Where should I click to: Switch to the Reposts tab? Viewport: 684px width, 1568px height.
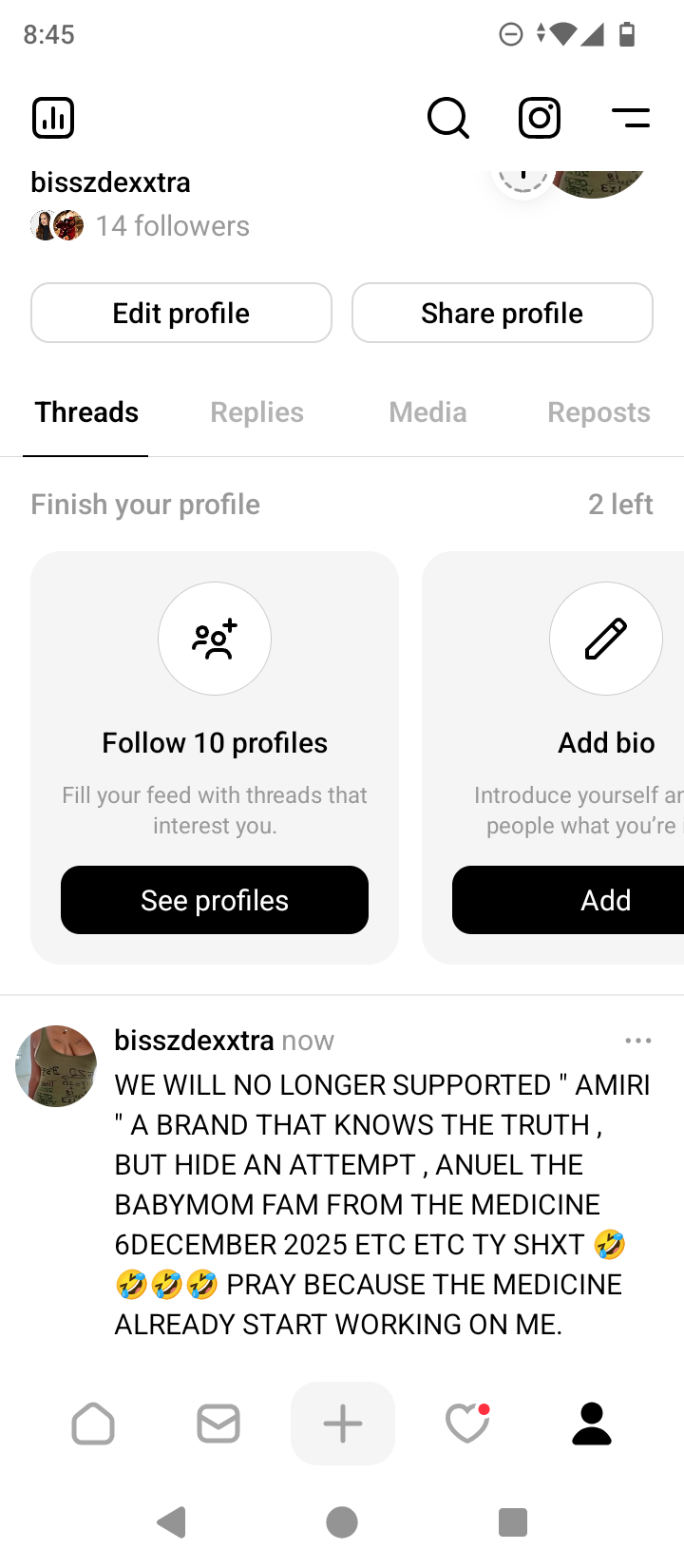[x=598, y=412]
